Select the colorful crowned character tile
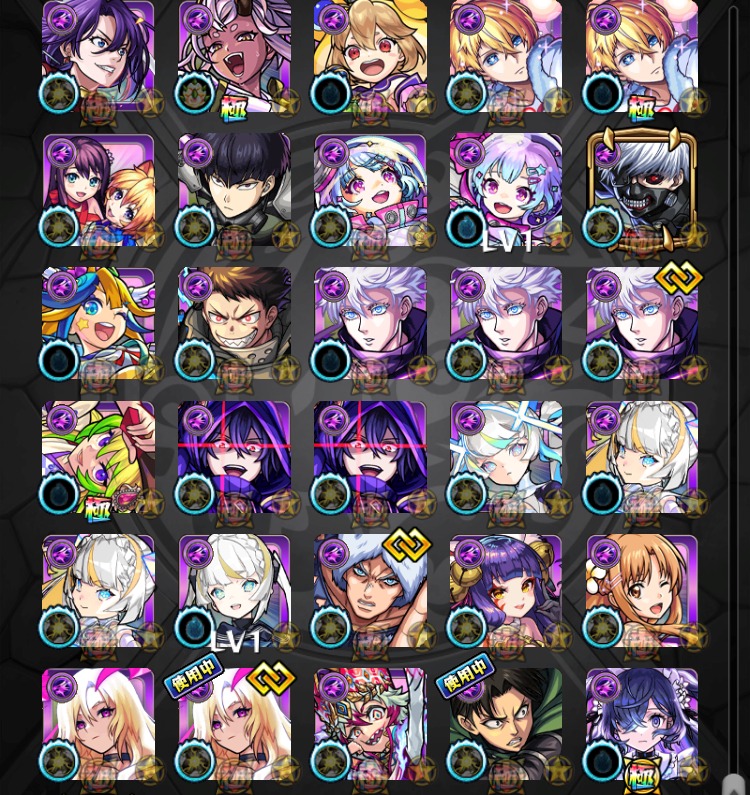This screenshot has width=750, height=795. 369,725
